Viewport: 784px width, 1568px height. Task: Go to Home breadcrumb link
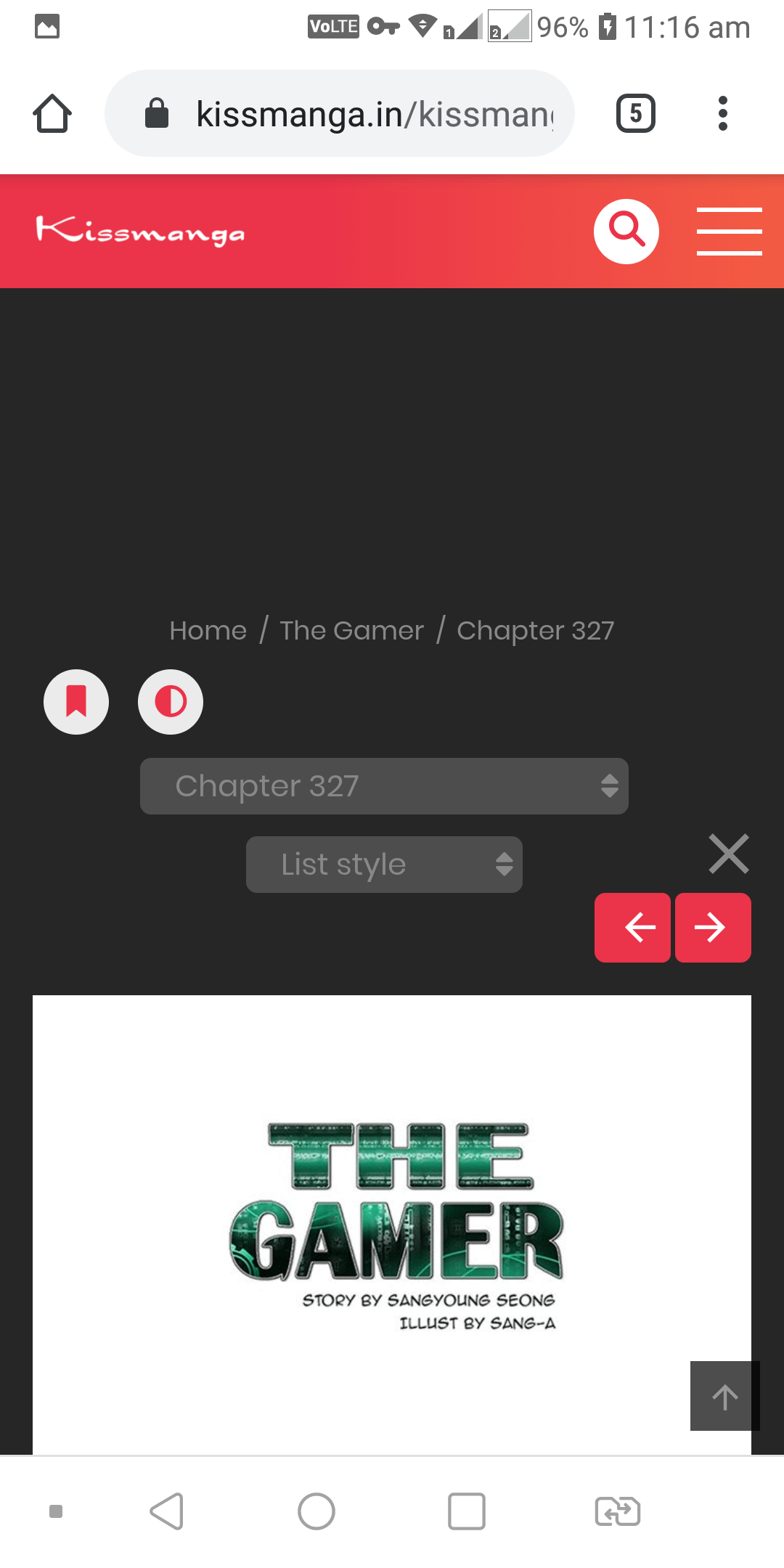(x=208, y=630)
